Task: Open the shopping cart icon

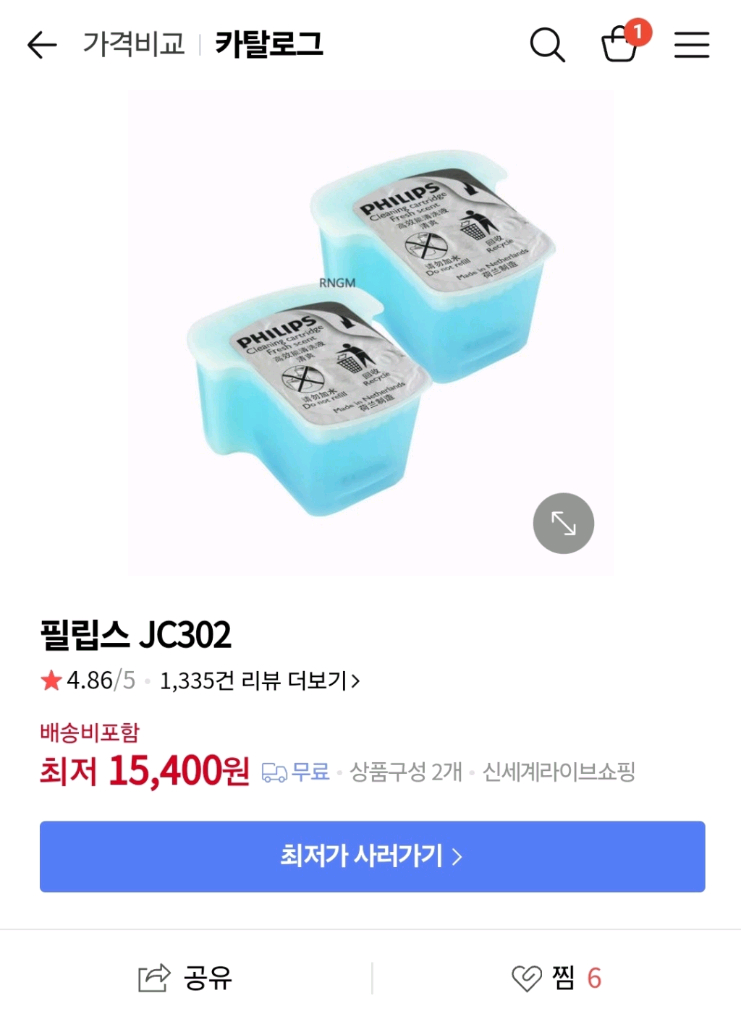Action: coord(620,46)
